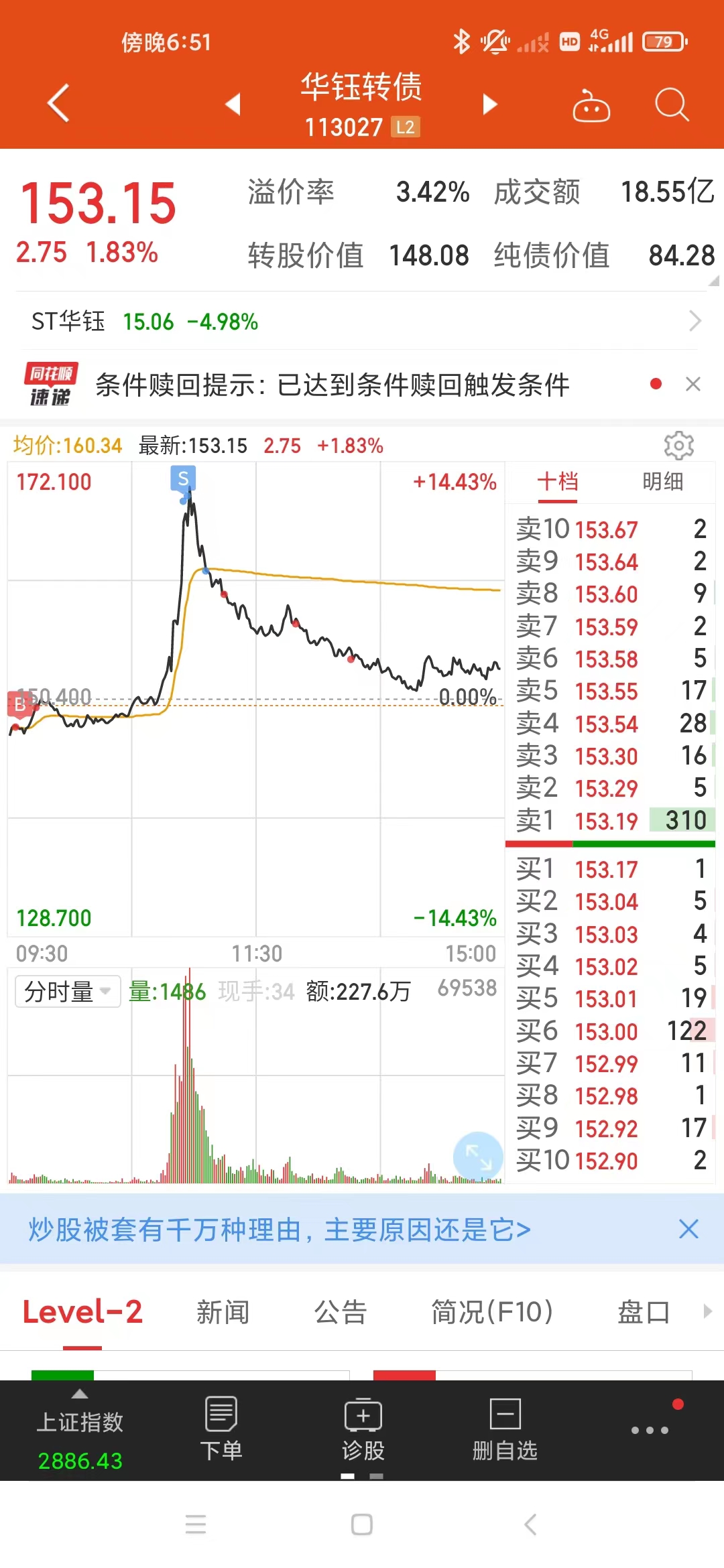Switch to the 明细 tab
Viewport: 724px width, 1568px height.
(662, 481)
